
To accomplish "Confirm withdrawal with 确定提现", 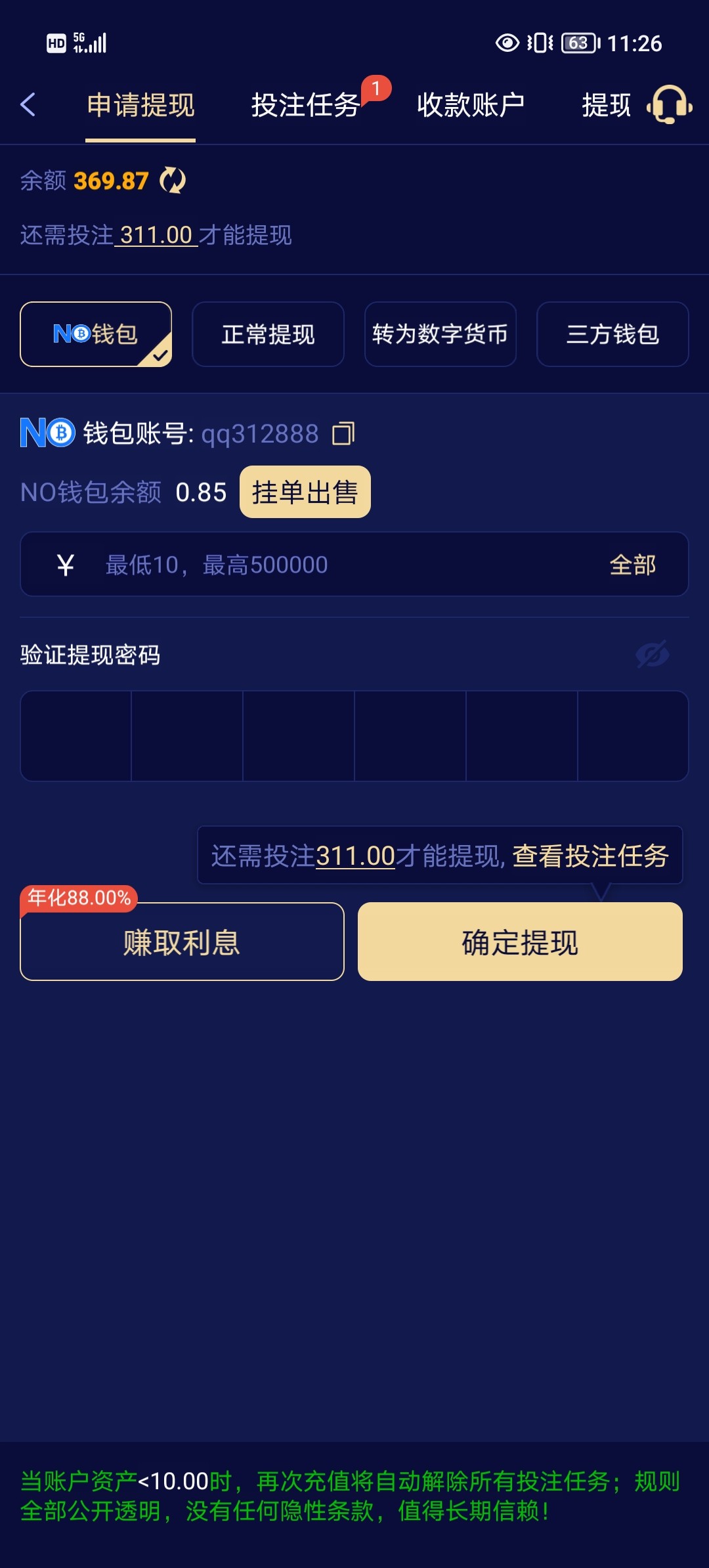I will pyautogui.click(x=520, y=942).
